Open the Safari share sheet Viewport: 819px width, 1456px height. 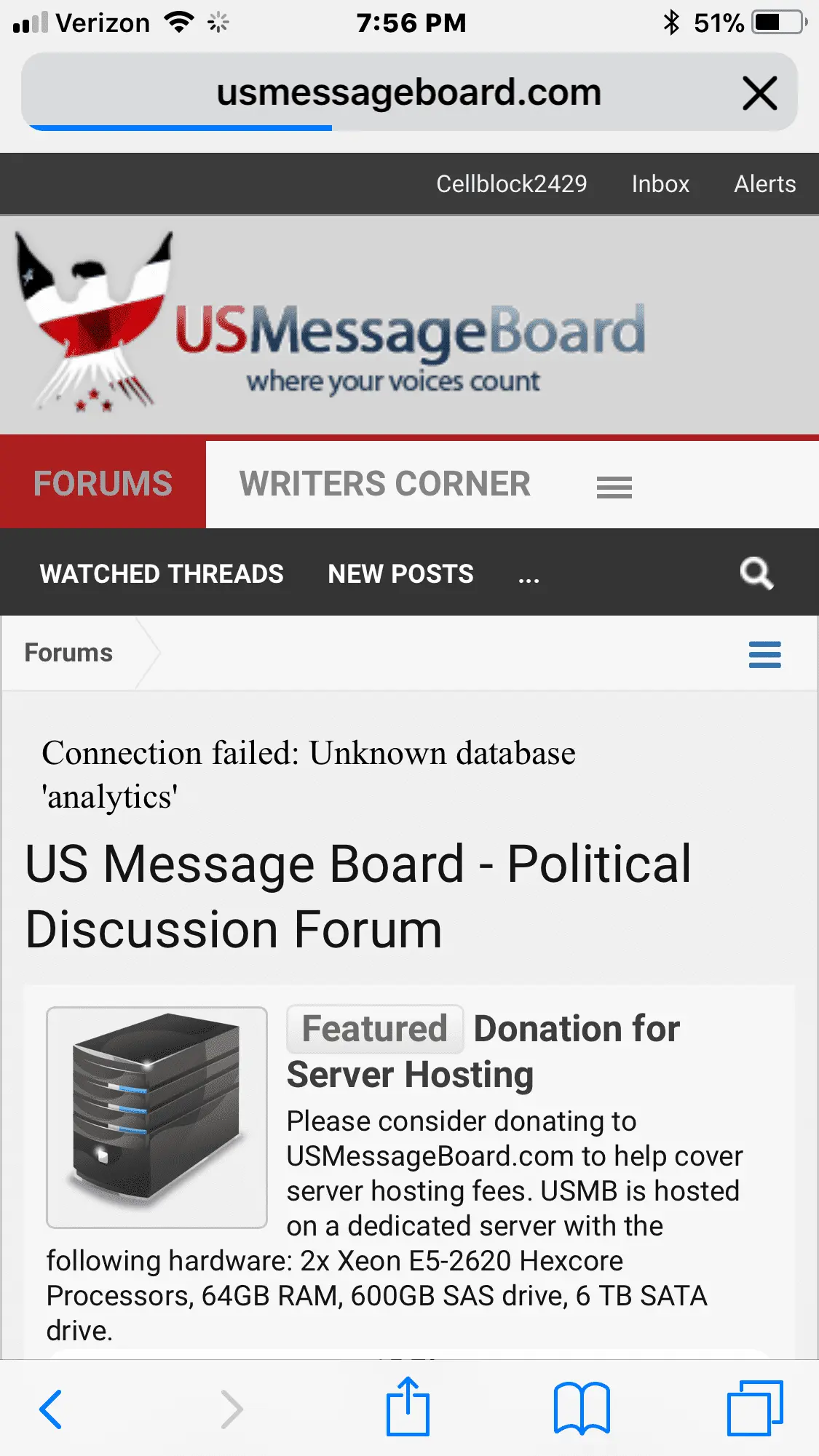coord(408,1407)
